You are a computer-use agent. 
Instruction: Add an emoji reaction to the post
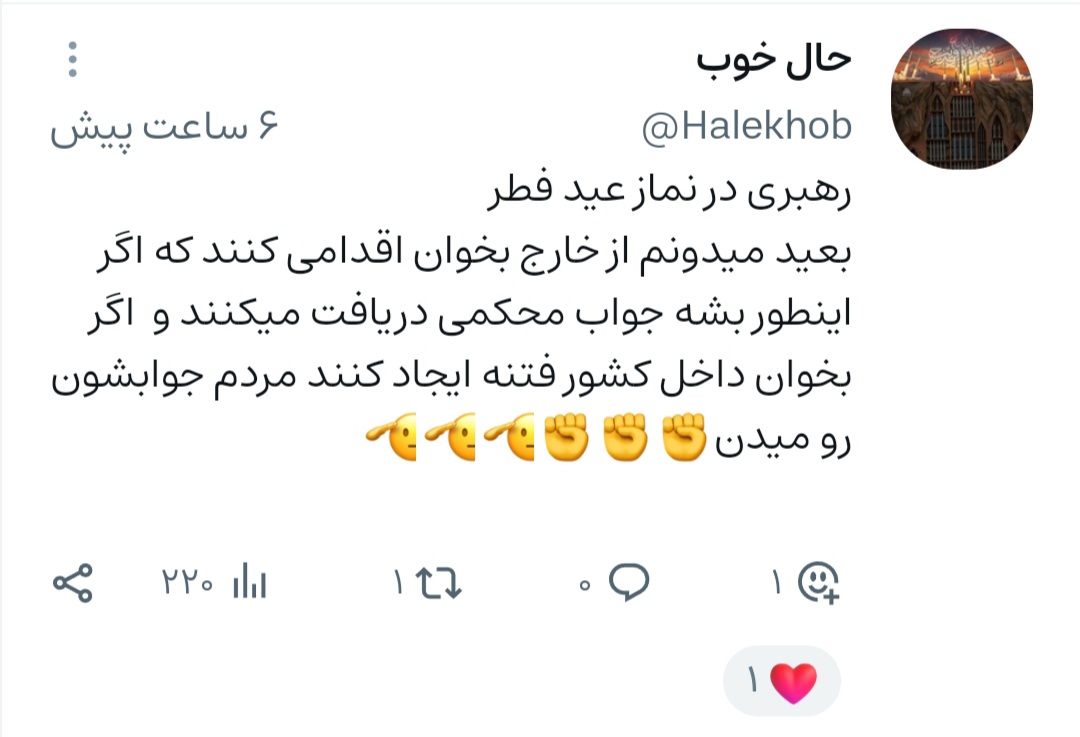820,582
